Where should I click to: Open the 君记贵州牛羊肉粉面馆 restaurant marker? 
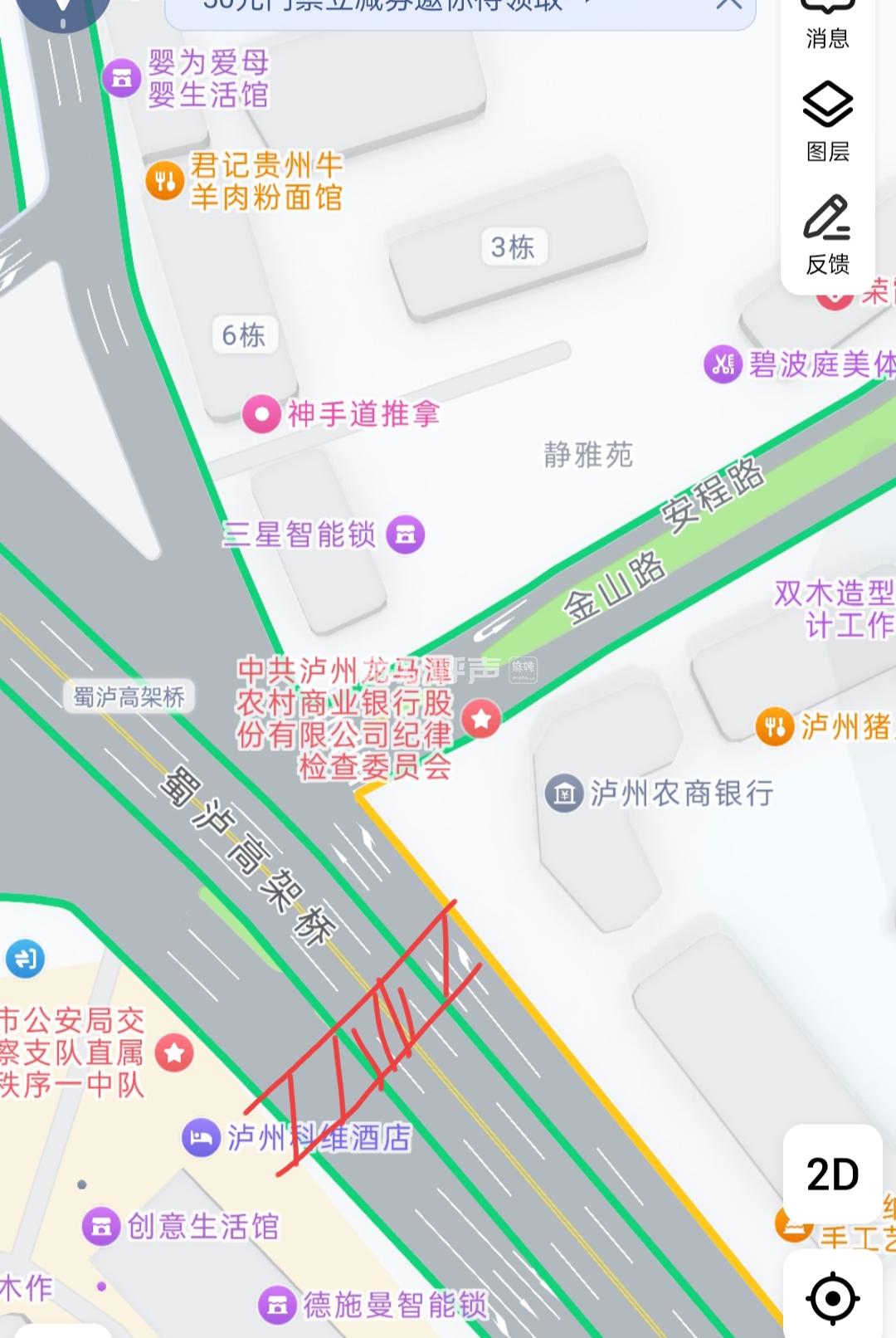click(x=164, y=180)
